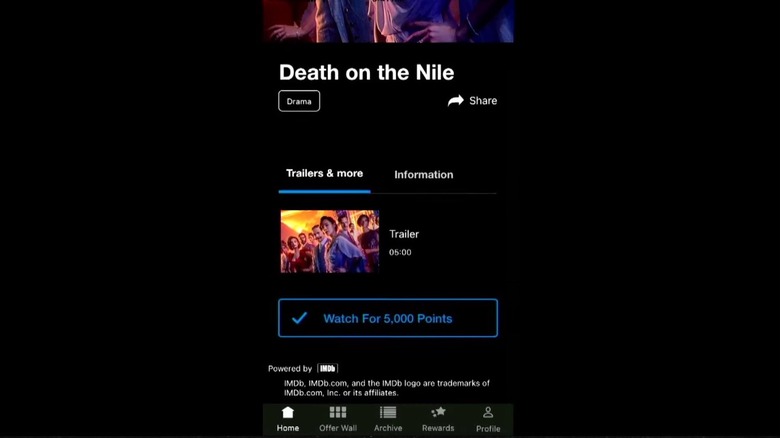
Task: Go to the Home tab
Action: [x=288, y=419]
